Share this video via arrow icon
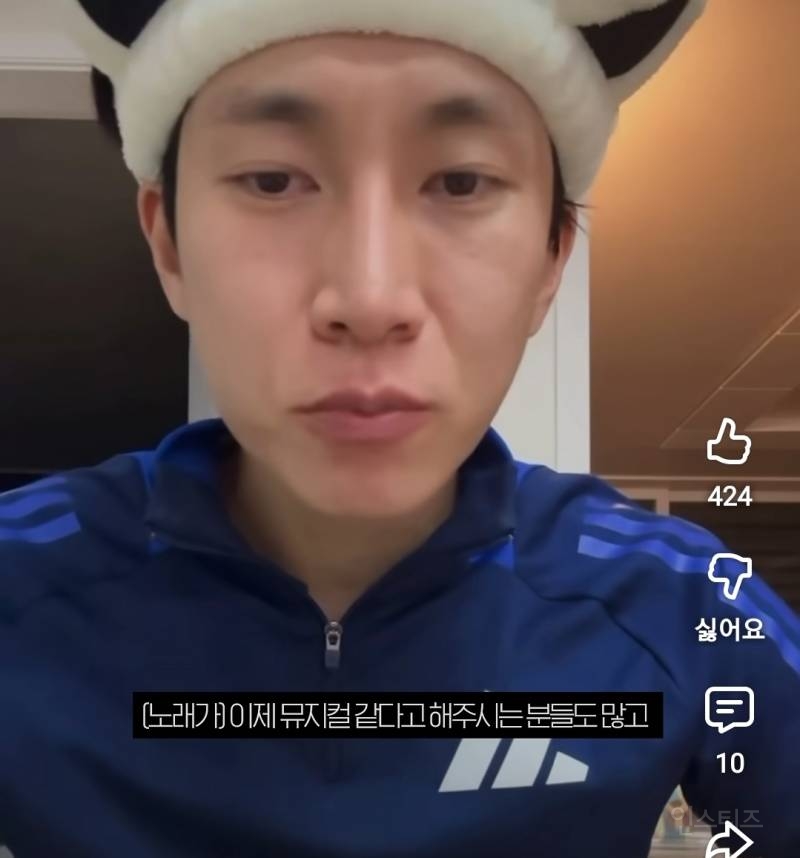The height and width of the screenshot is (858, 800). pyautogui.click(x=729, y=842)
